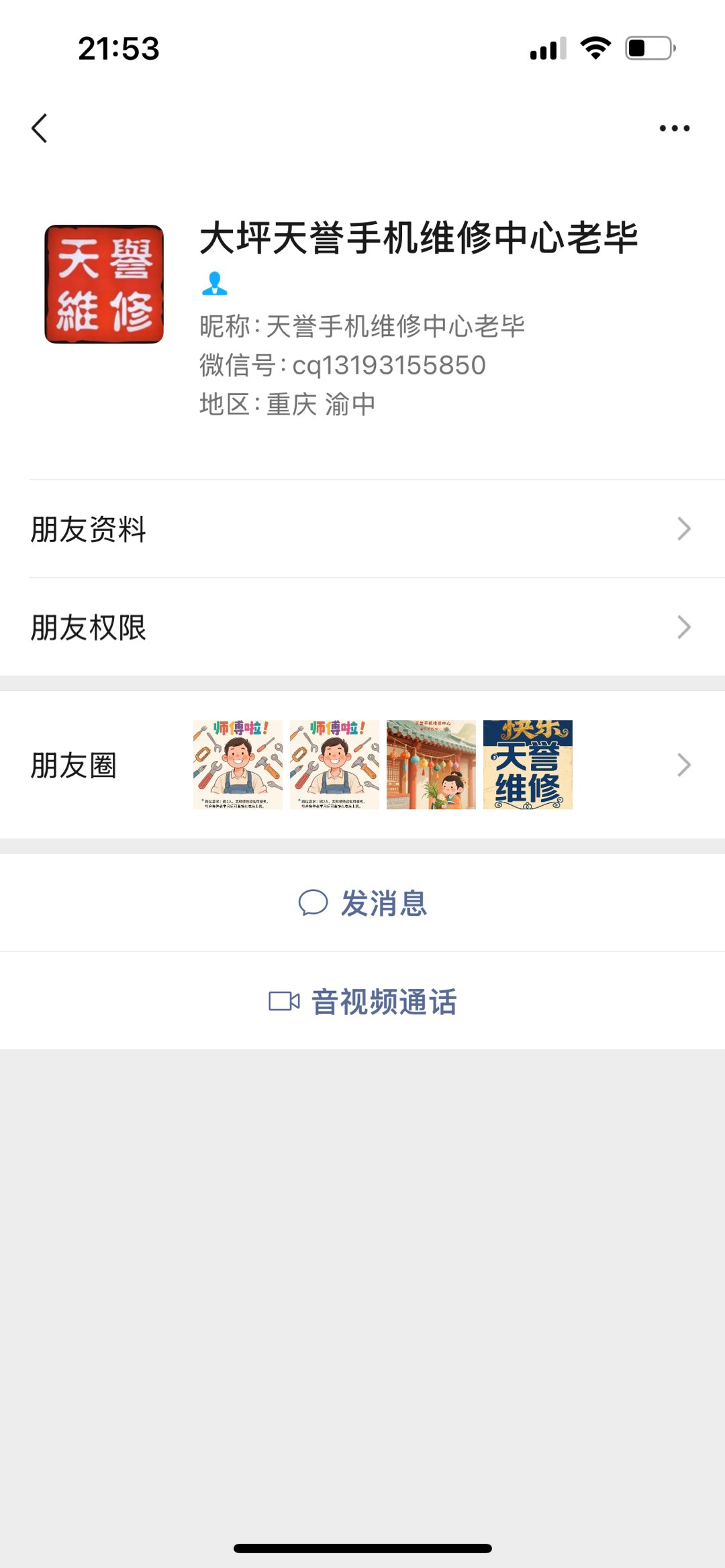This screenshot has height=1568, width=725.
Task: Open the 朋友圈 moments row
Action: [362, 765]
